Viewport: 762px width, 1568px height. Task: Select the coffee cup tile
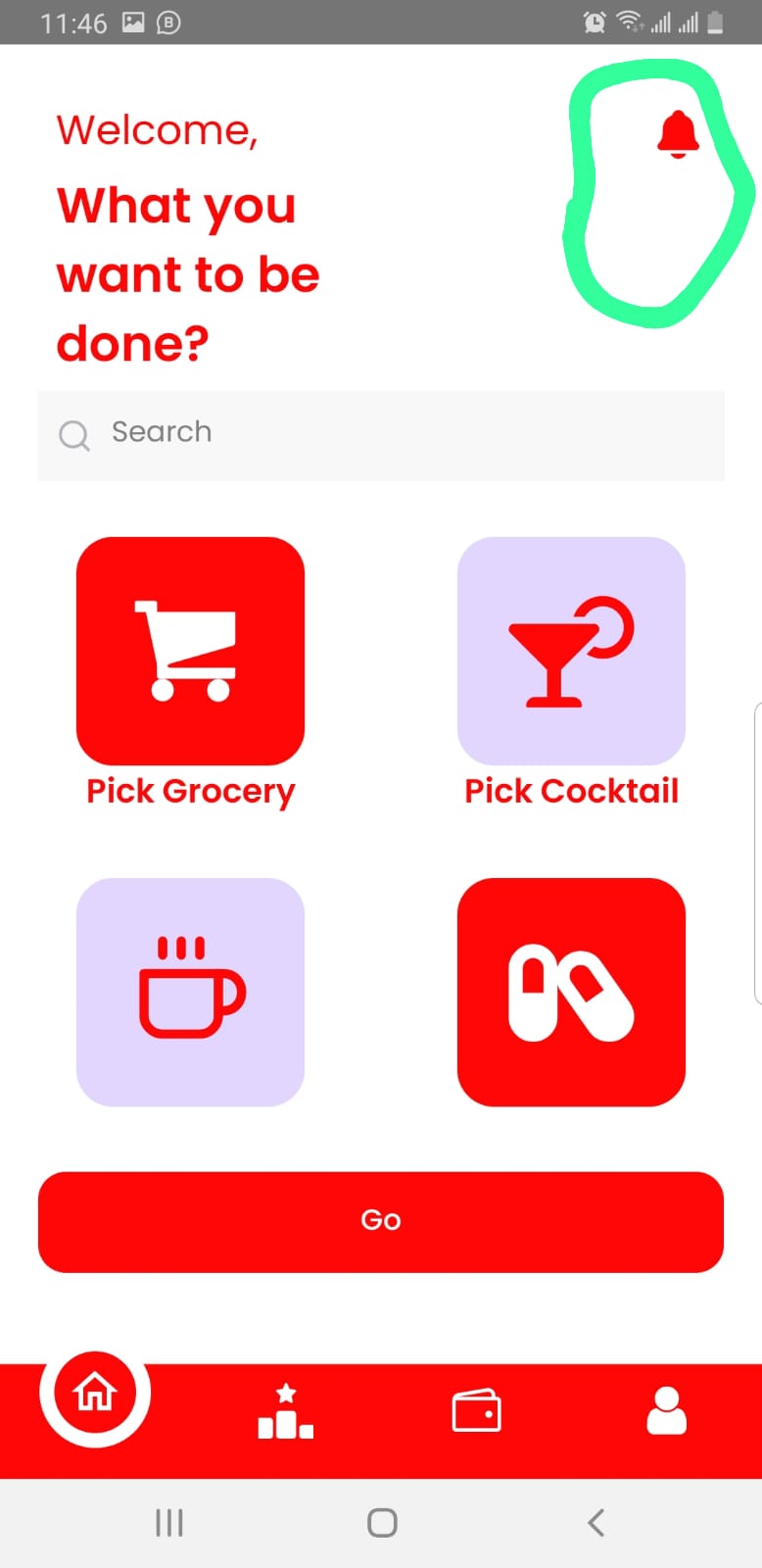(191, 992)
